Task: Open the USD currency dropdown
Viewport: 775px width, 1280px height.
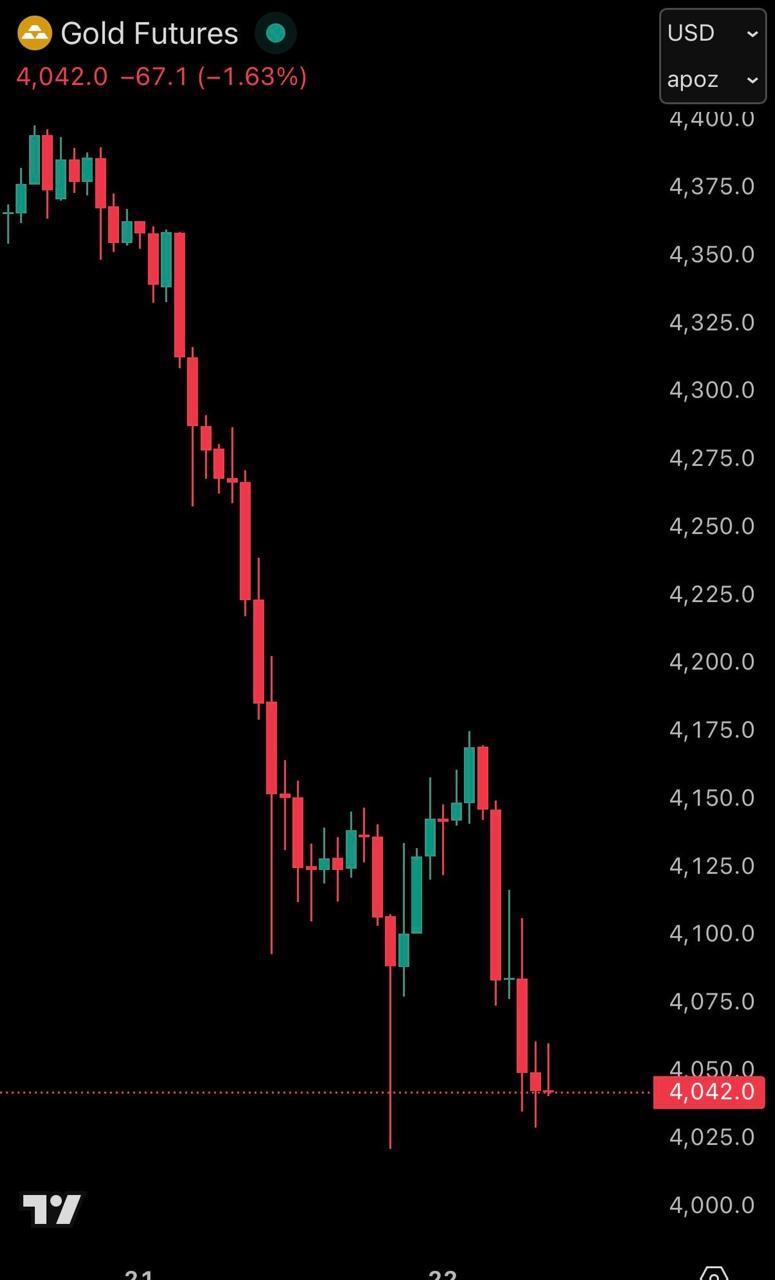Action: point(712,33)
